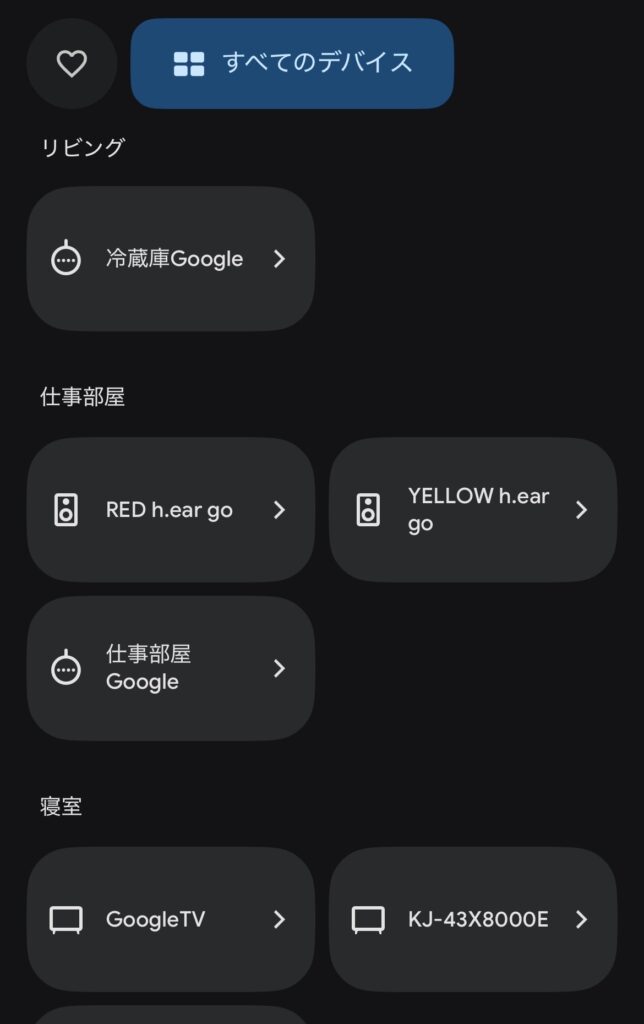Select the すべてのデバイス chip
This screenshot has height=1024, width=644.
click(x=292, y=63)
